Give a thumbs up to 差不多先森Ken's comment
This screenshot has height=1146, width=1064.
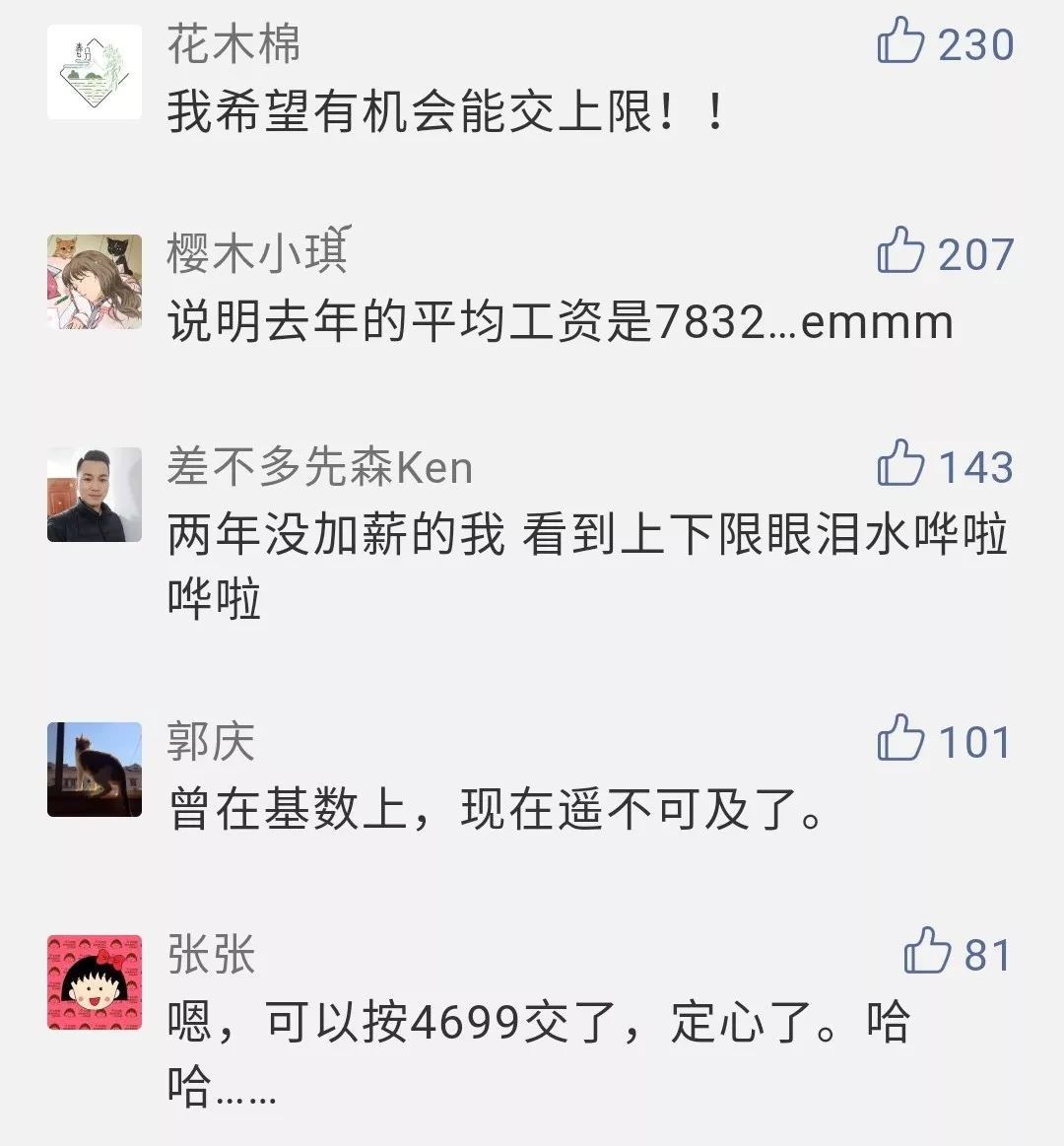point(900,464)
